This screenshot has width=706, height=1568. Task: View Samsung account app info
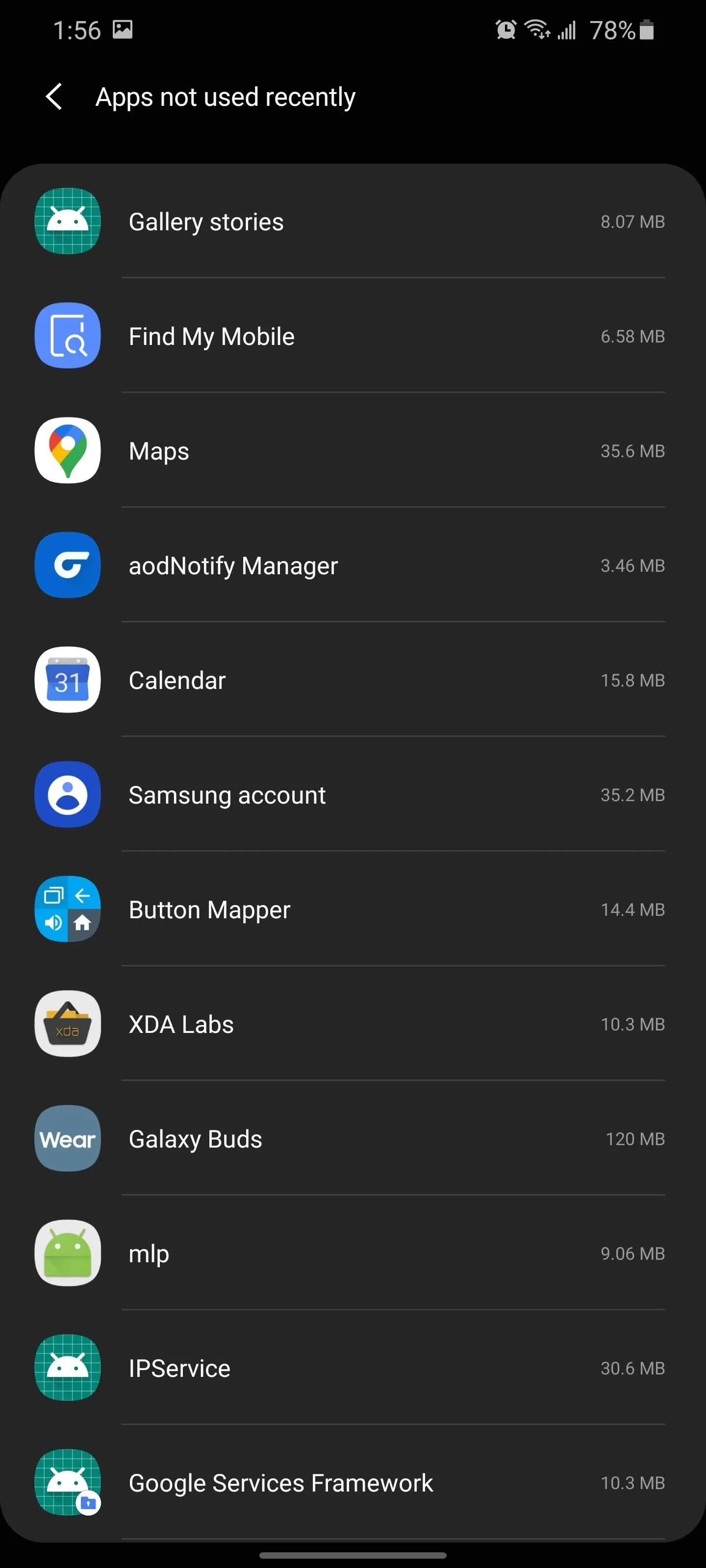coord(353,794)
